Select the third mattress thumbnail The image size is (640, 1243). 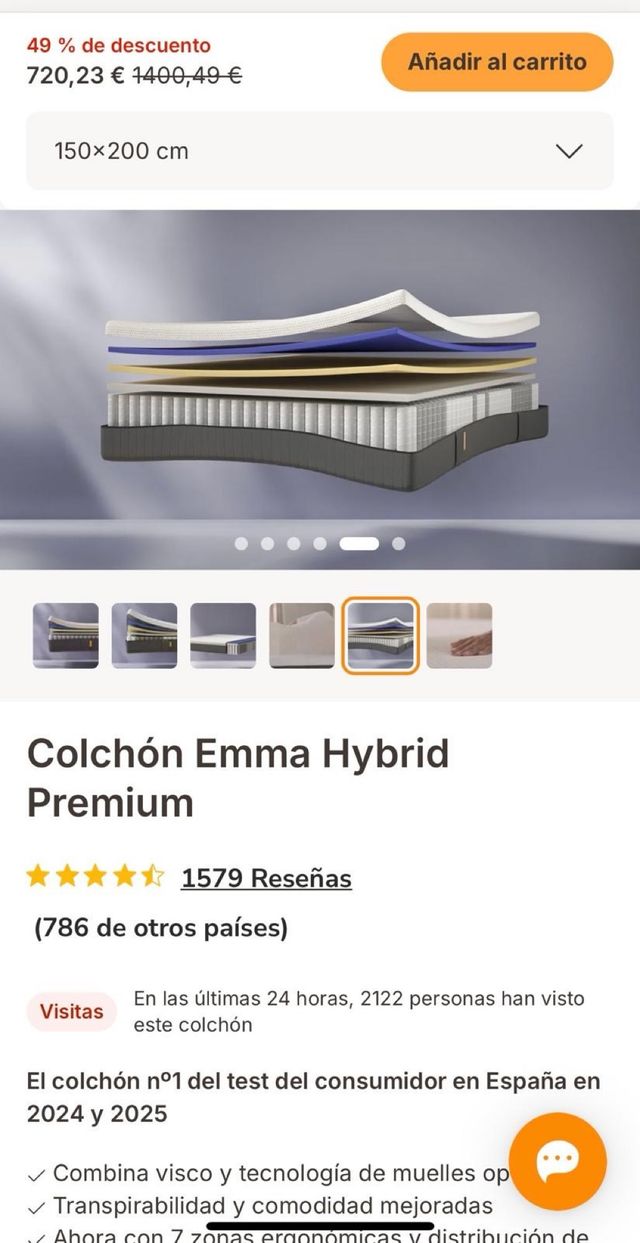[223, 635]
